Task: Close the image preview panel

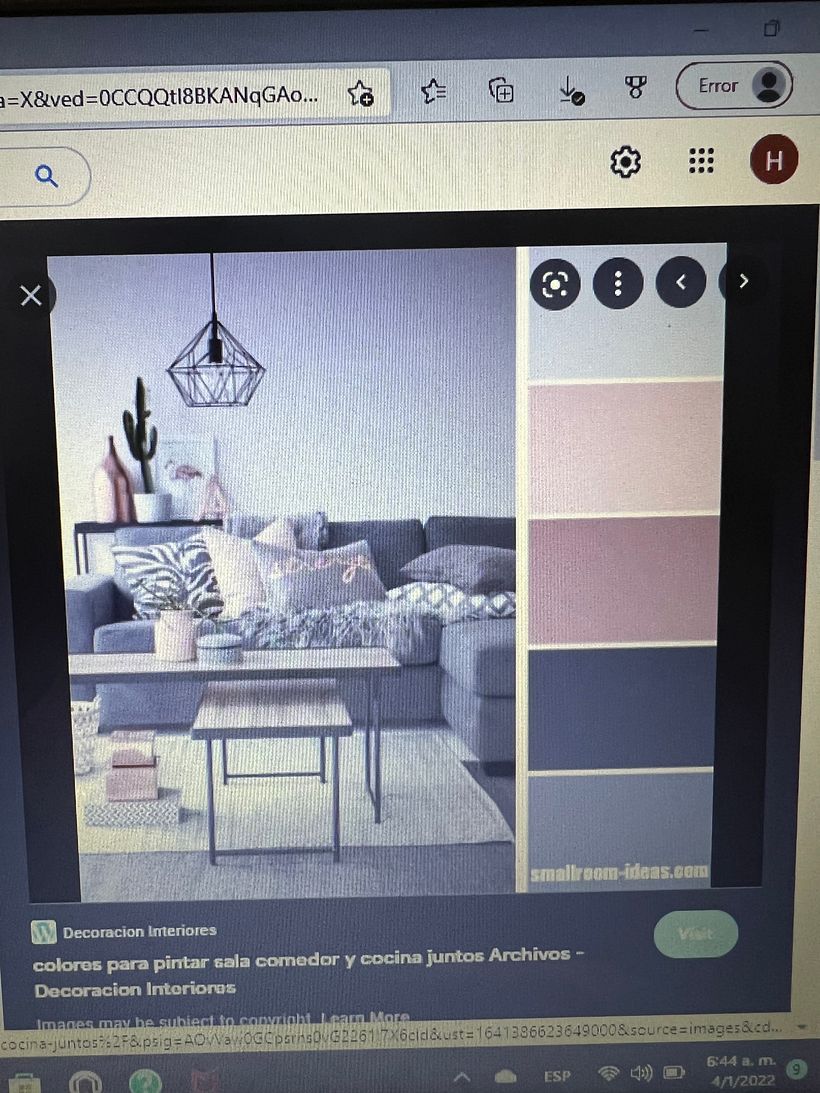Action: point(31,296)
